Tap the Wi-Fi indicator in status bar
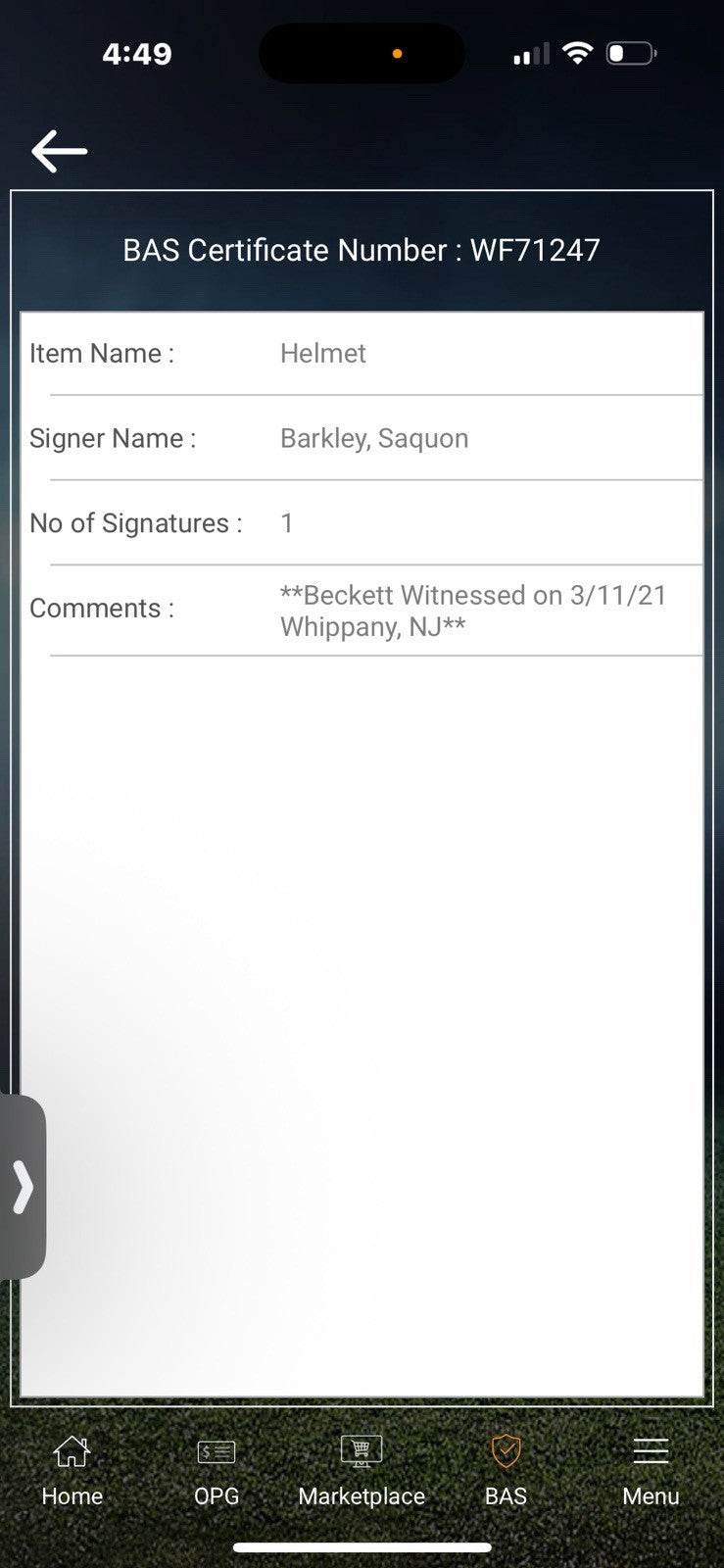 [578, 54]
